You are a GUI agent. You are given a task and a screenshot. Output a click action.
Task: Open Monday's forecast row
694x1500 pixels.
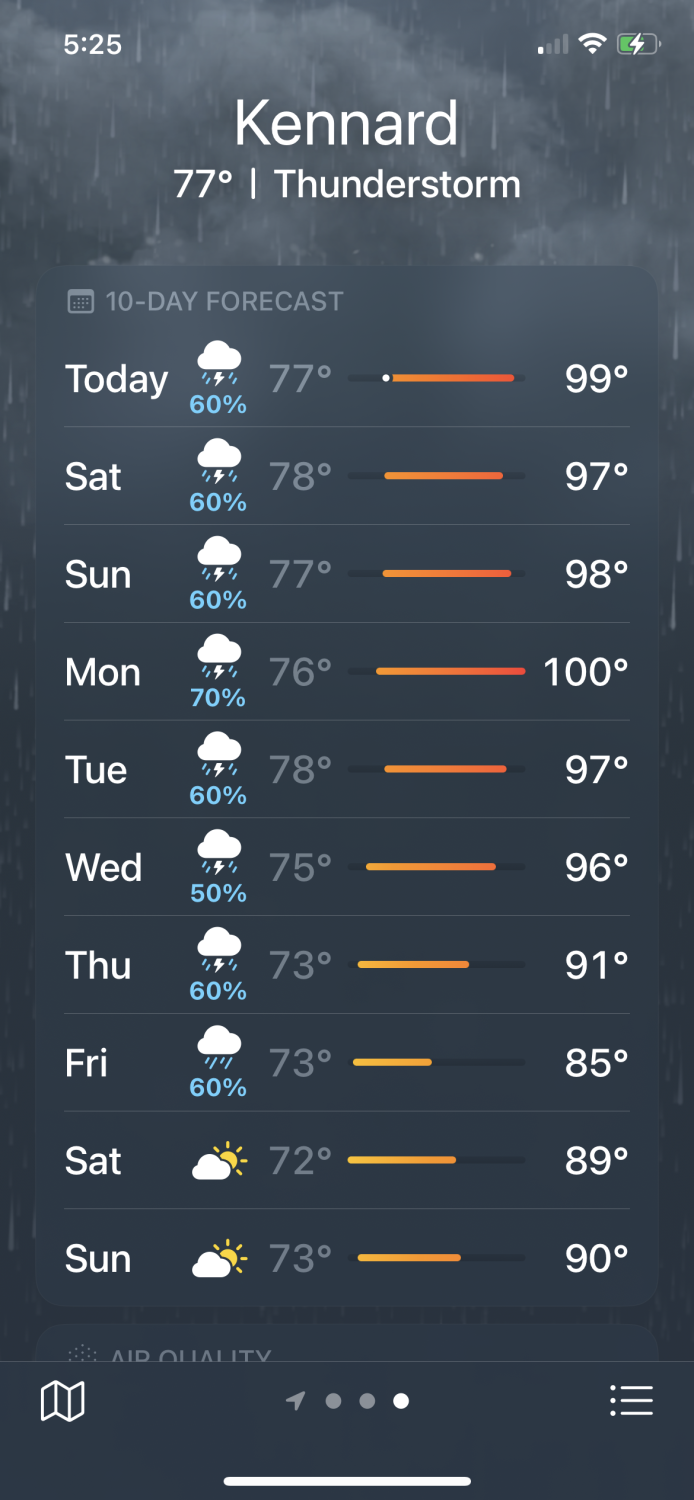[x=346, y=672]
